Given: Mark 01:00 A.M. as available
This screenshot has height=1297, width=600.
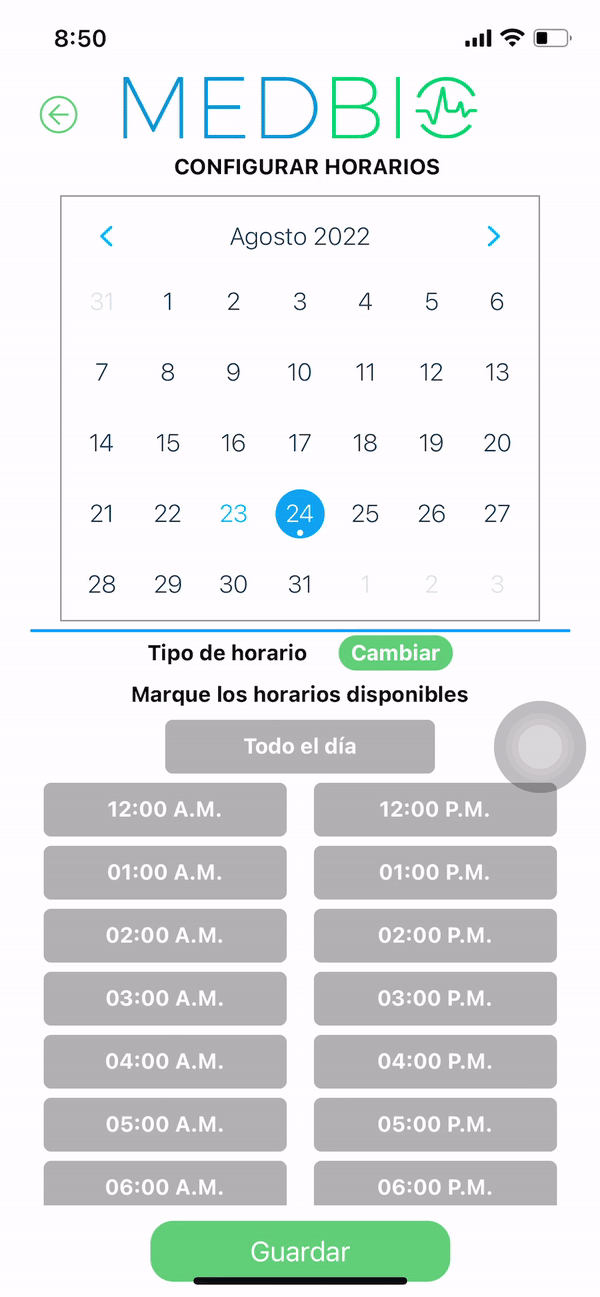Looking at the screenshot, I should 165,873.
